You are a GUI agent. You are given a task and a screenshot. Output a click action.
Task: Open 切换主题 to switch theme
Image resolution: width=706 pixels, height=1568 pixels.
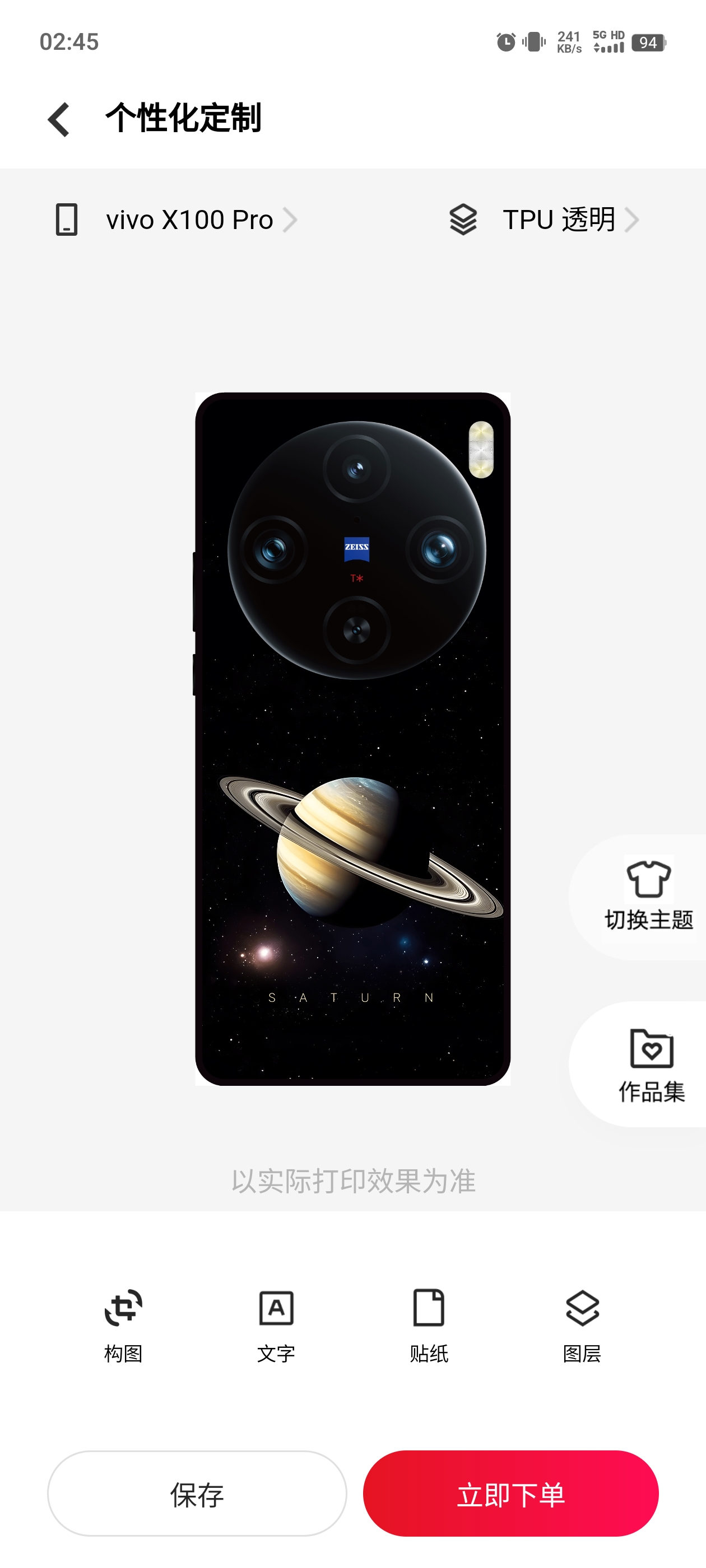[648, 897]
